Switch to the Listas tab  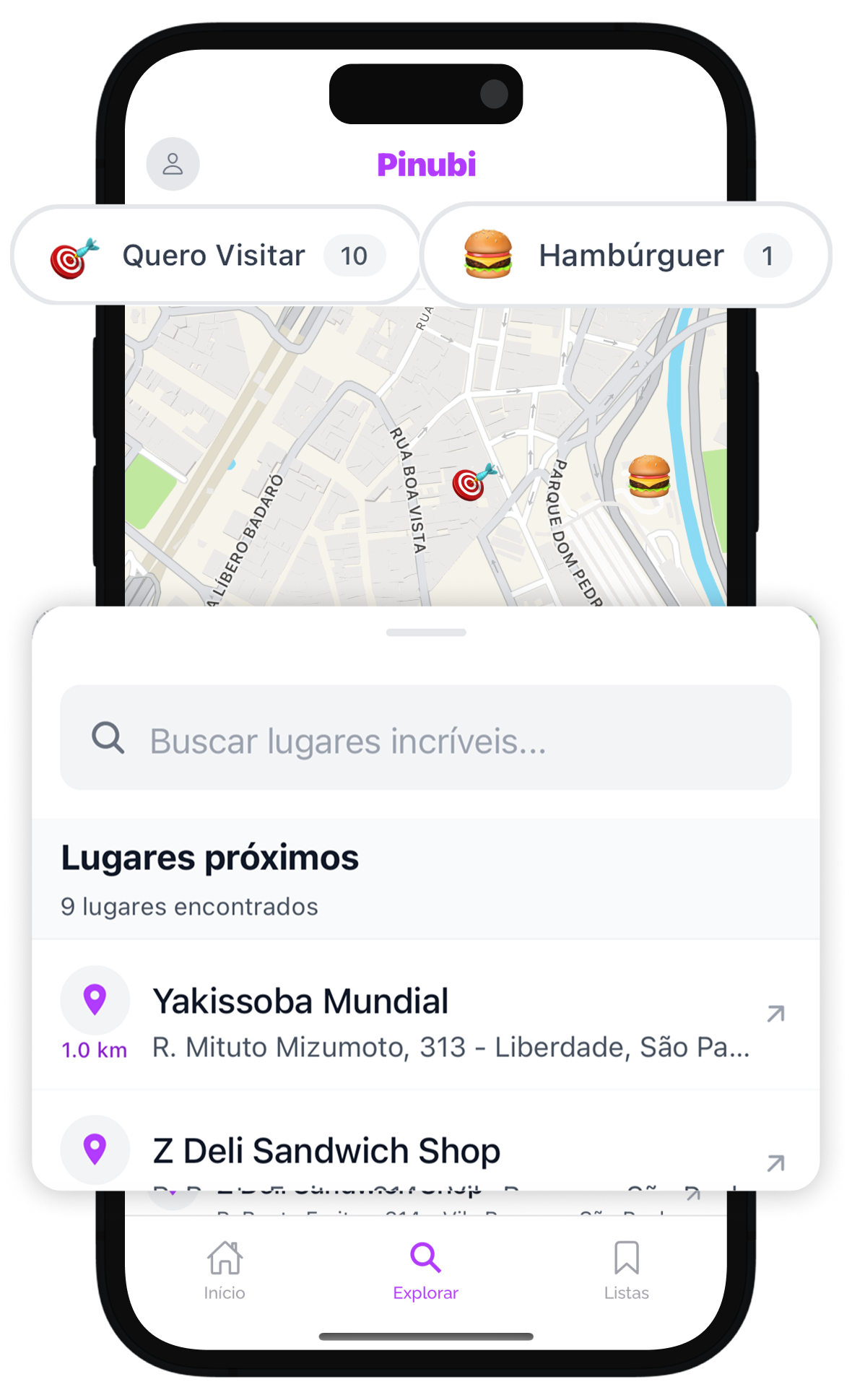click(625, 1274)
